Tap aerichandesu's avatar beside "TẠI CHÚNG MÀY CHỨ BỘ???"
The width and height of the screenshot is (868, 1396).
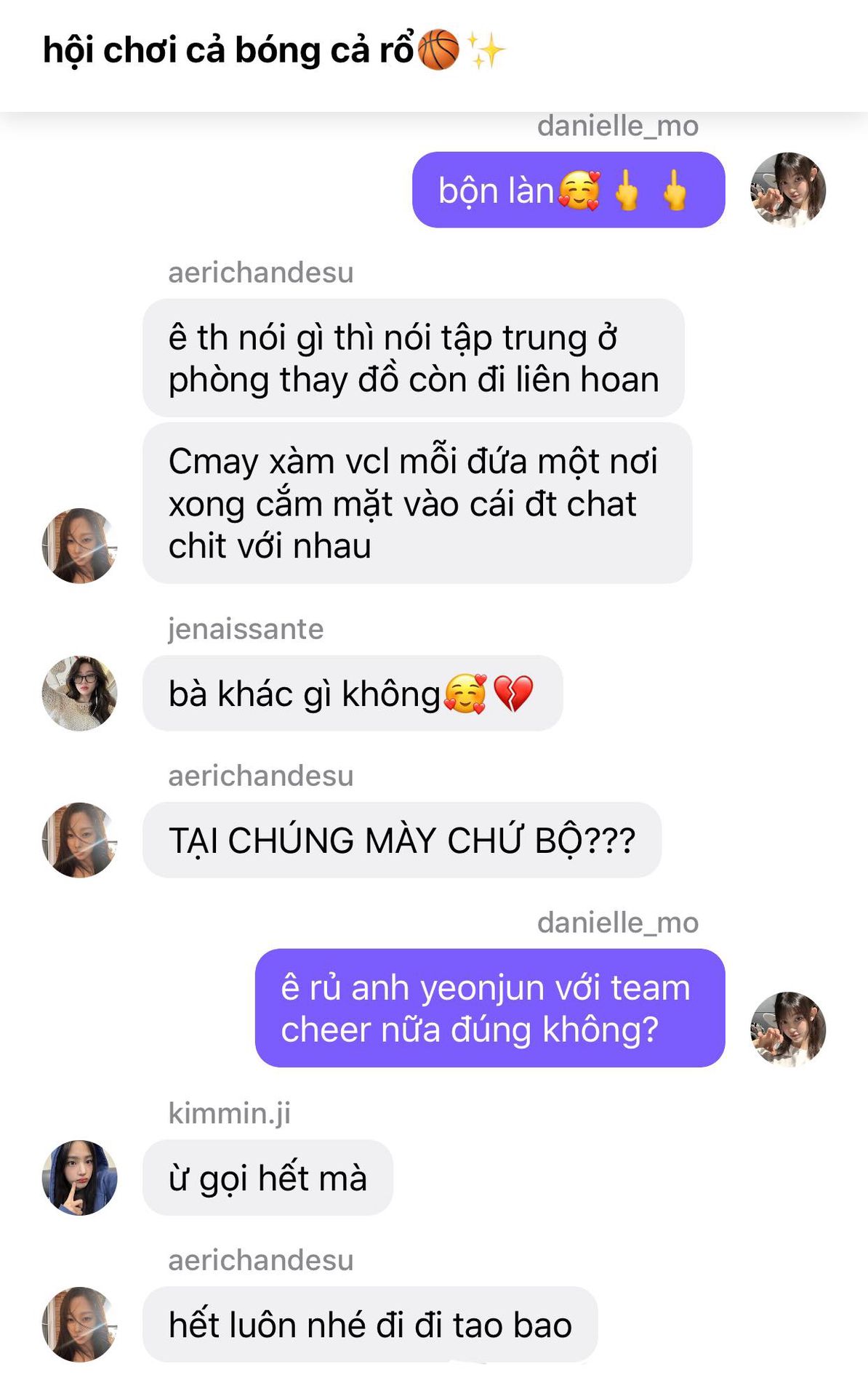click(80, 840)
